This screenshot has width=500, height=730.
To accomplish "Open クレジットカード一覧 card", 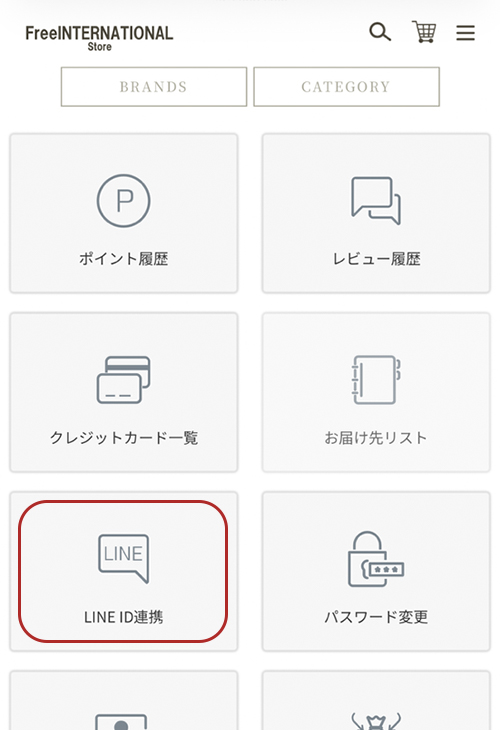I will pos(124,392).
